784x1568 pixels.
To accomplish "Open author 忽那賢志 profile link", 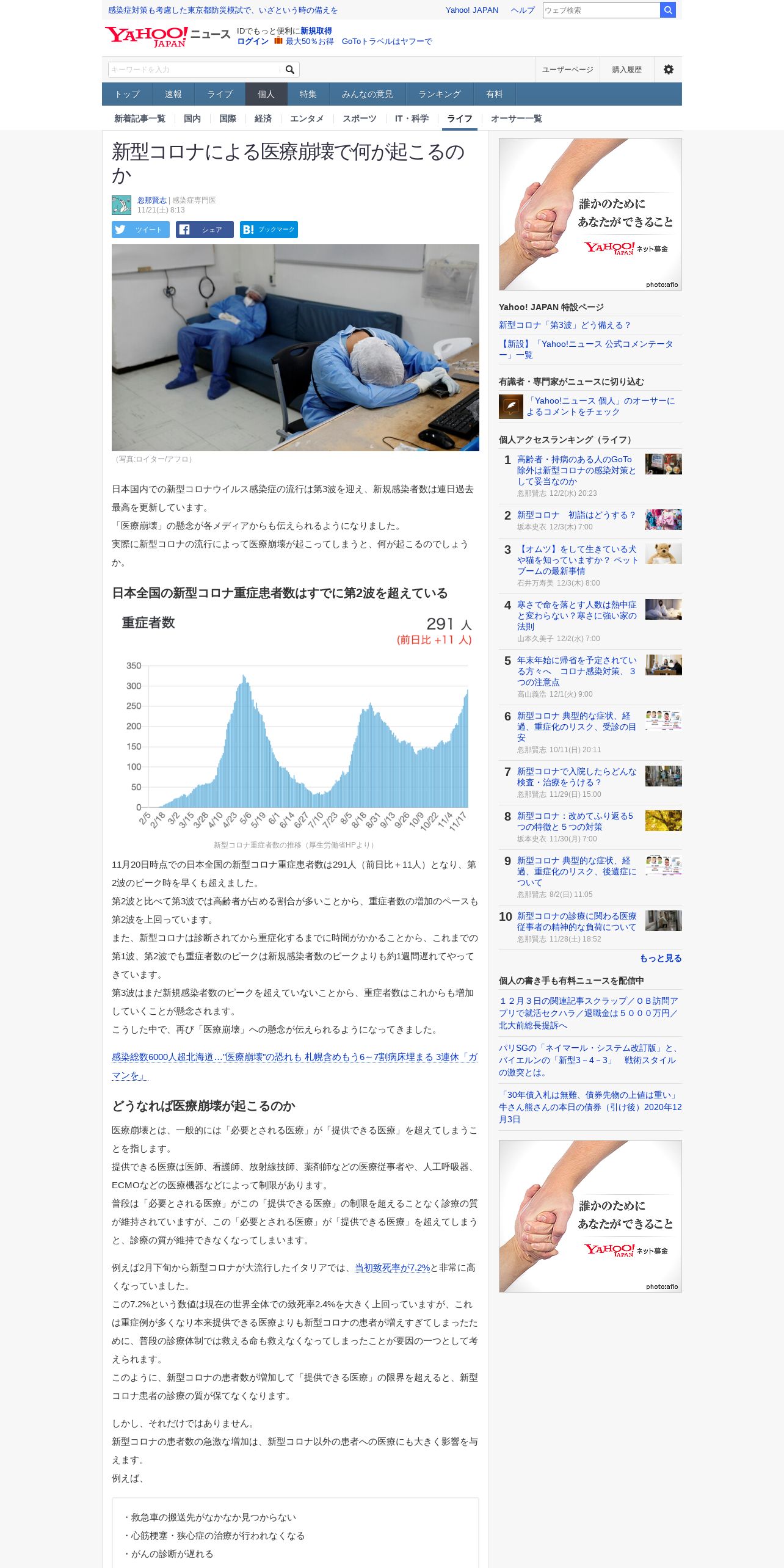I will pos(152,200).
